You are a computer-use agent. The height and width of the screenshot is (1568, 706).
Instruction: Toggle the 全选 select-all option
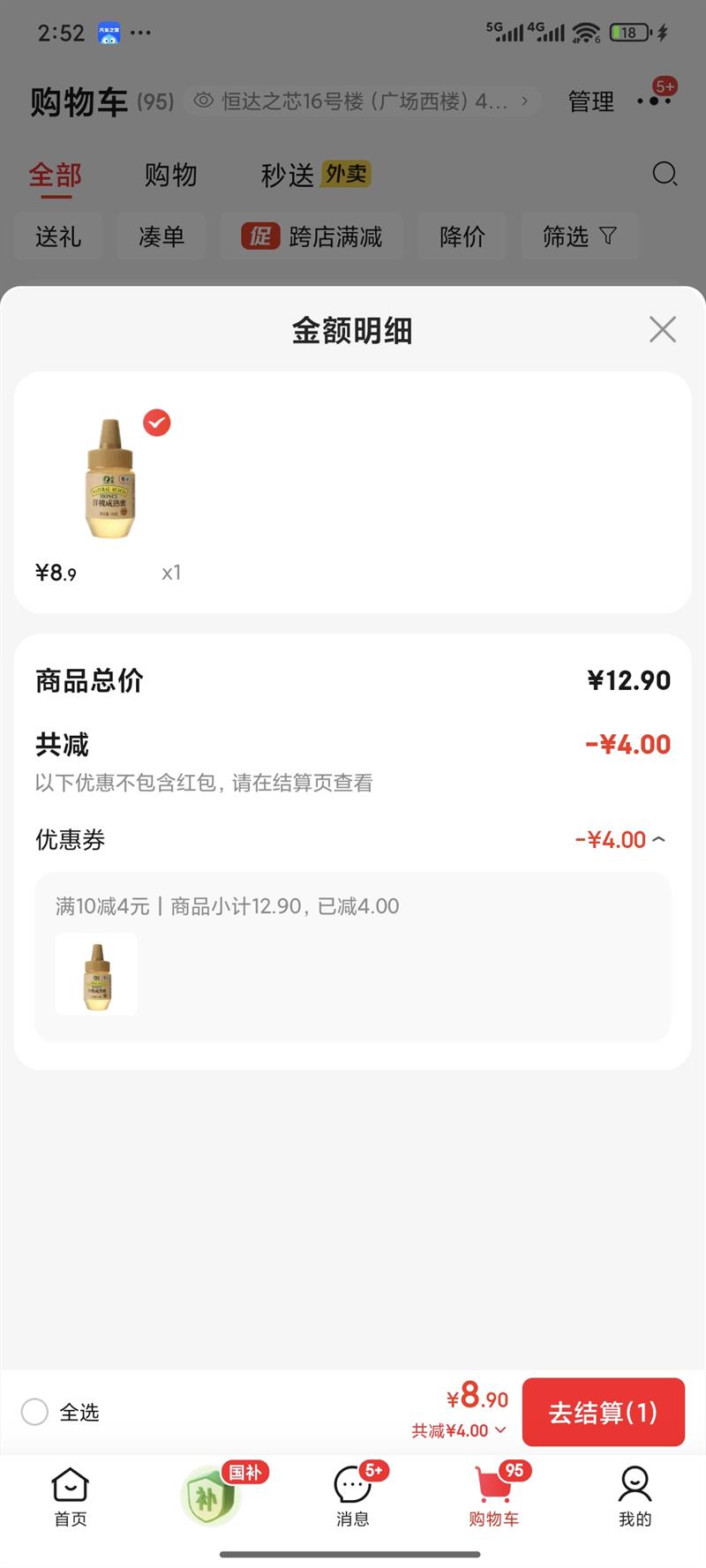tap(35, 1412)
